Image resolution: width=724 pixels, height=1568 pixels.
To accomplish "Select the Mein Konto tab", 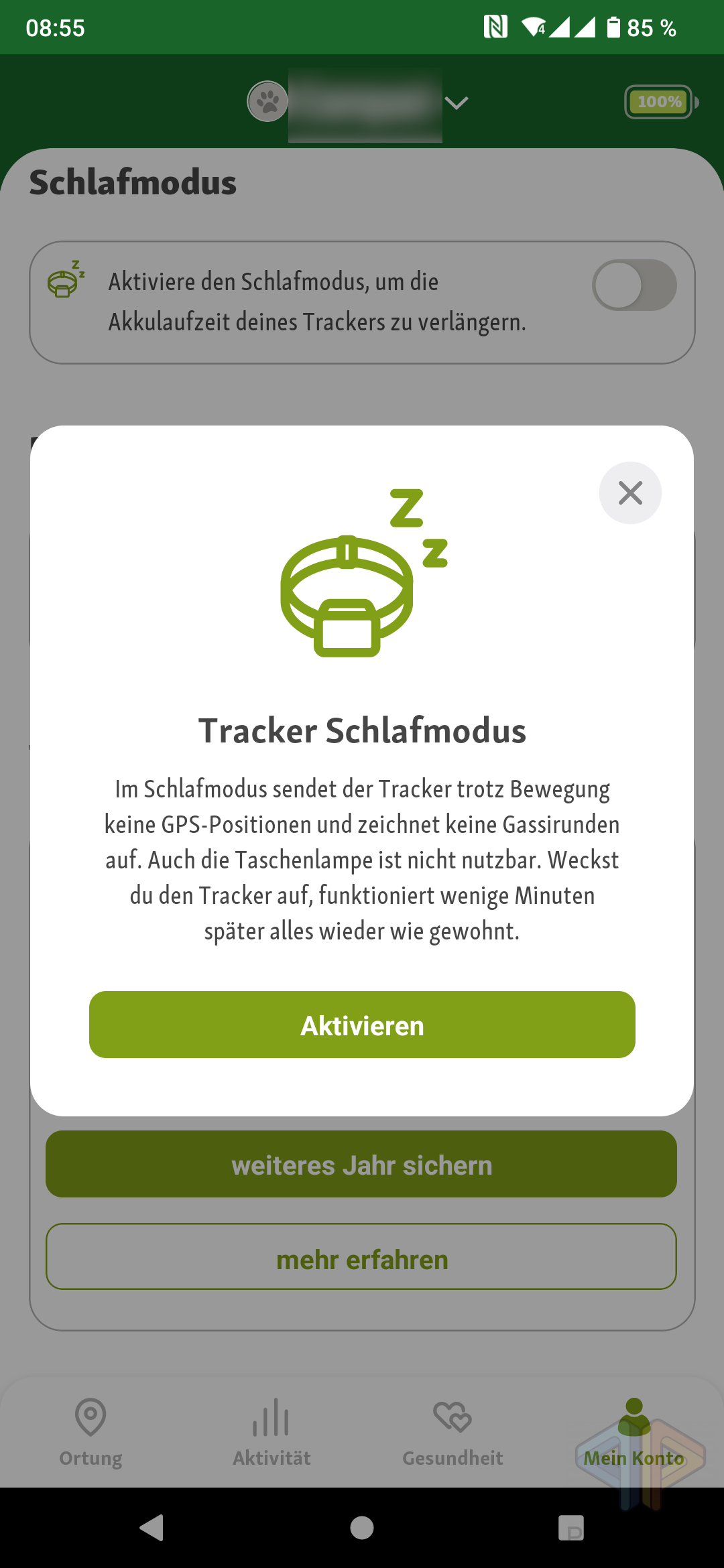I will point(633,1433).
